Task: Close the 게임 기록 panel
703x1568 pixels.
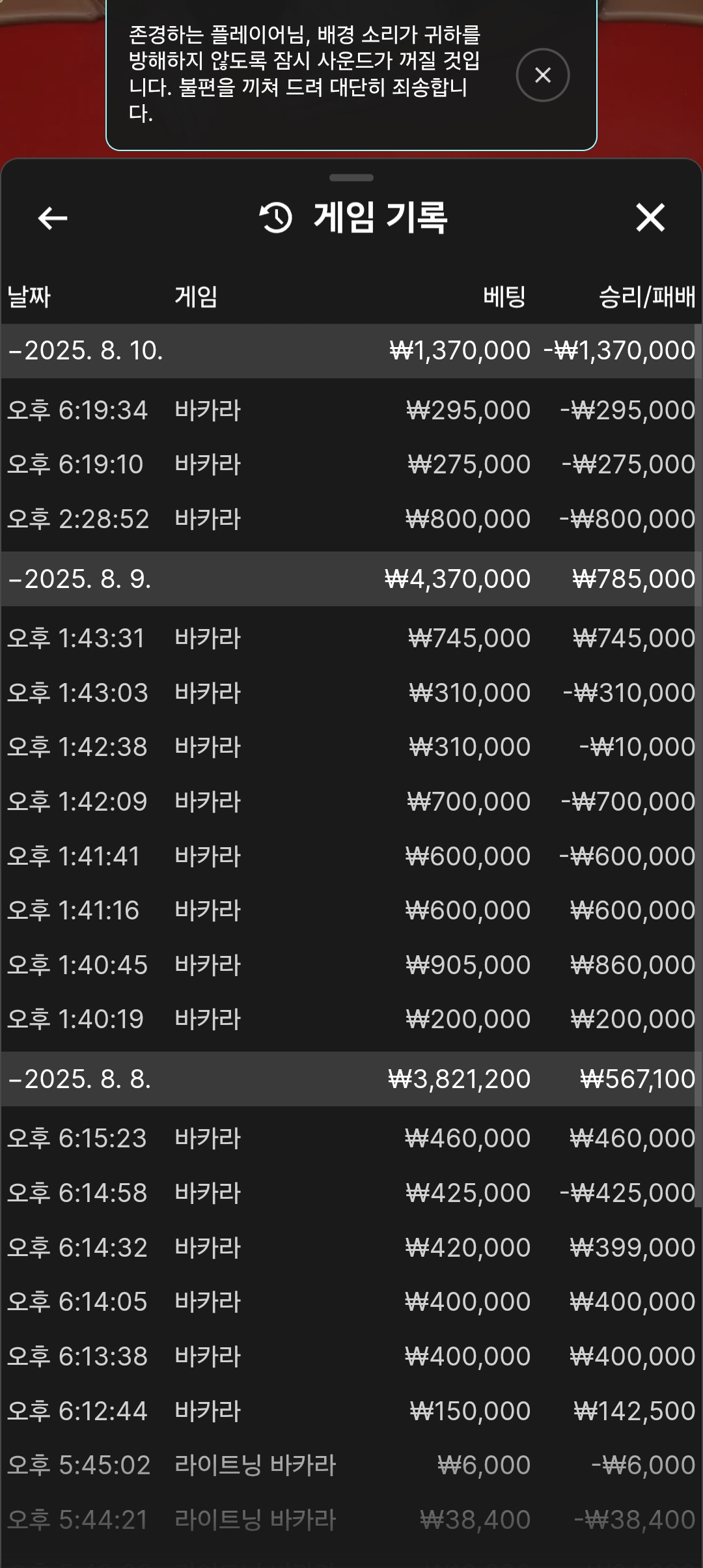Action: click(650, 217)
